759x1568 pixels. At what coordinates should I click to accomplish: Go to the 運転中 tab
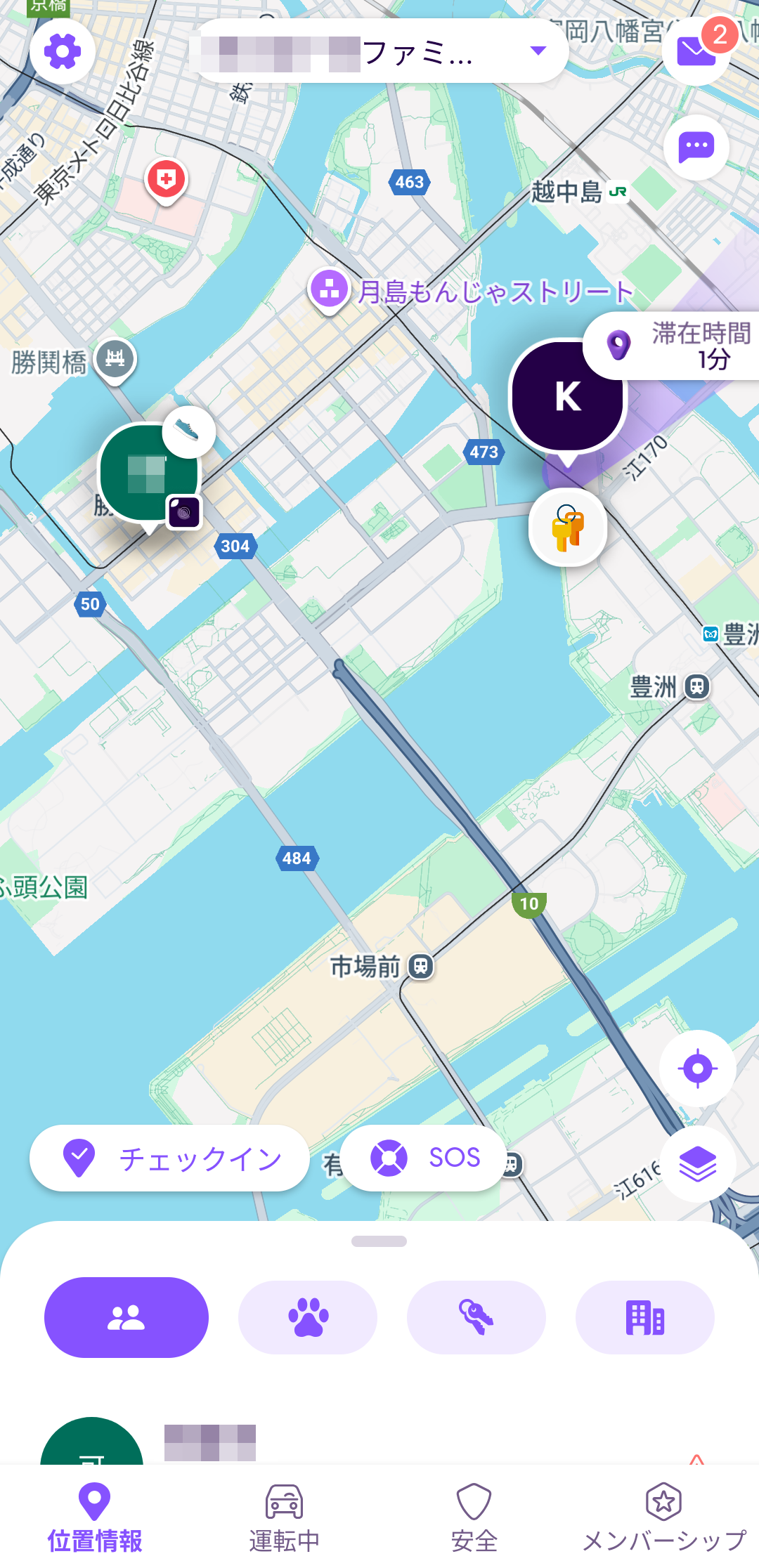(x=284, y=1517)
